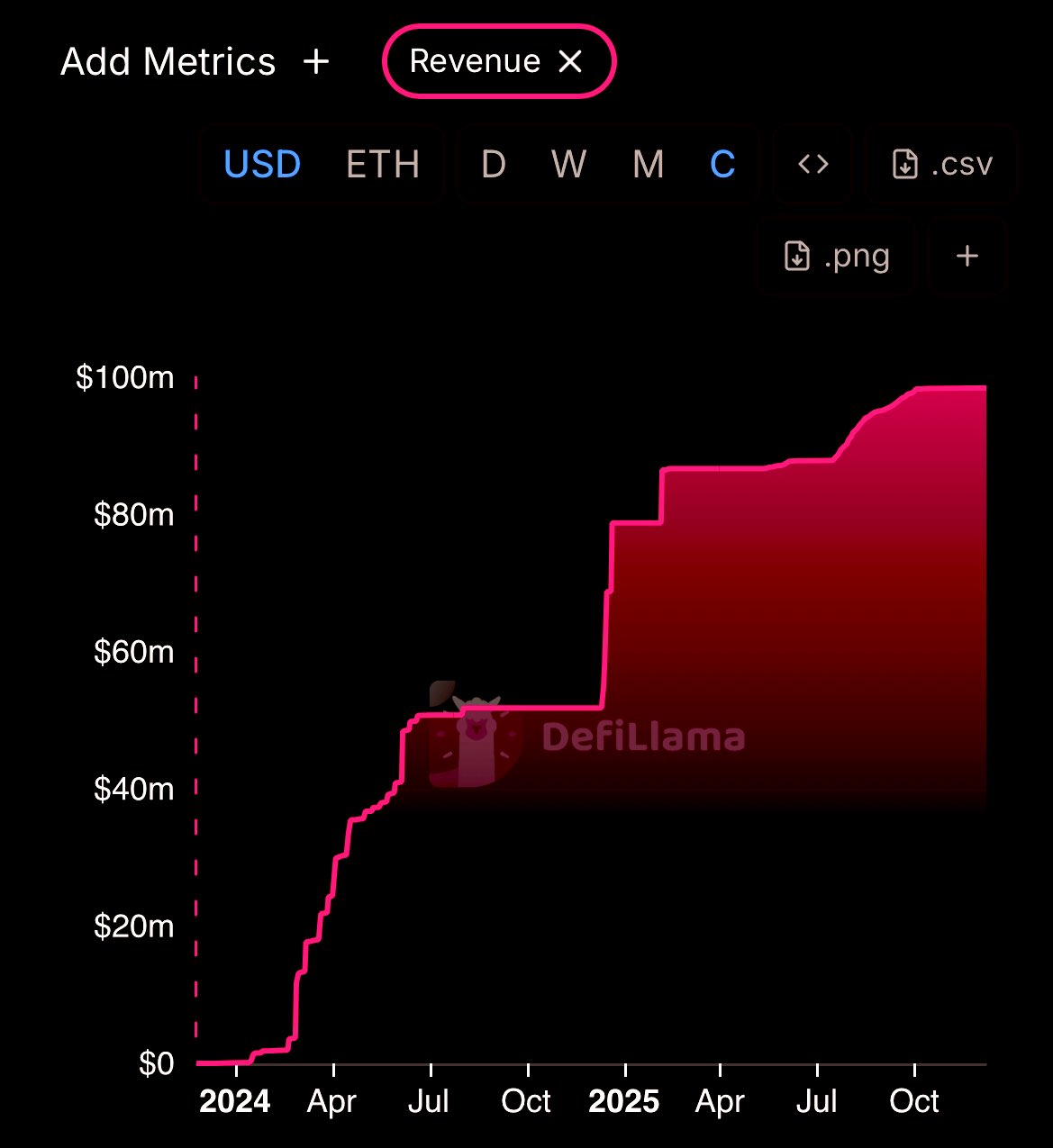Show daily data with the D option
1053x1148 pixels.
coord(494,164)
